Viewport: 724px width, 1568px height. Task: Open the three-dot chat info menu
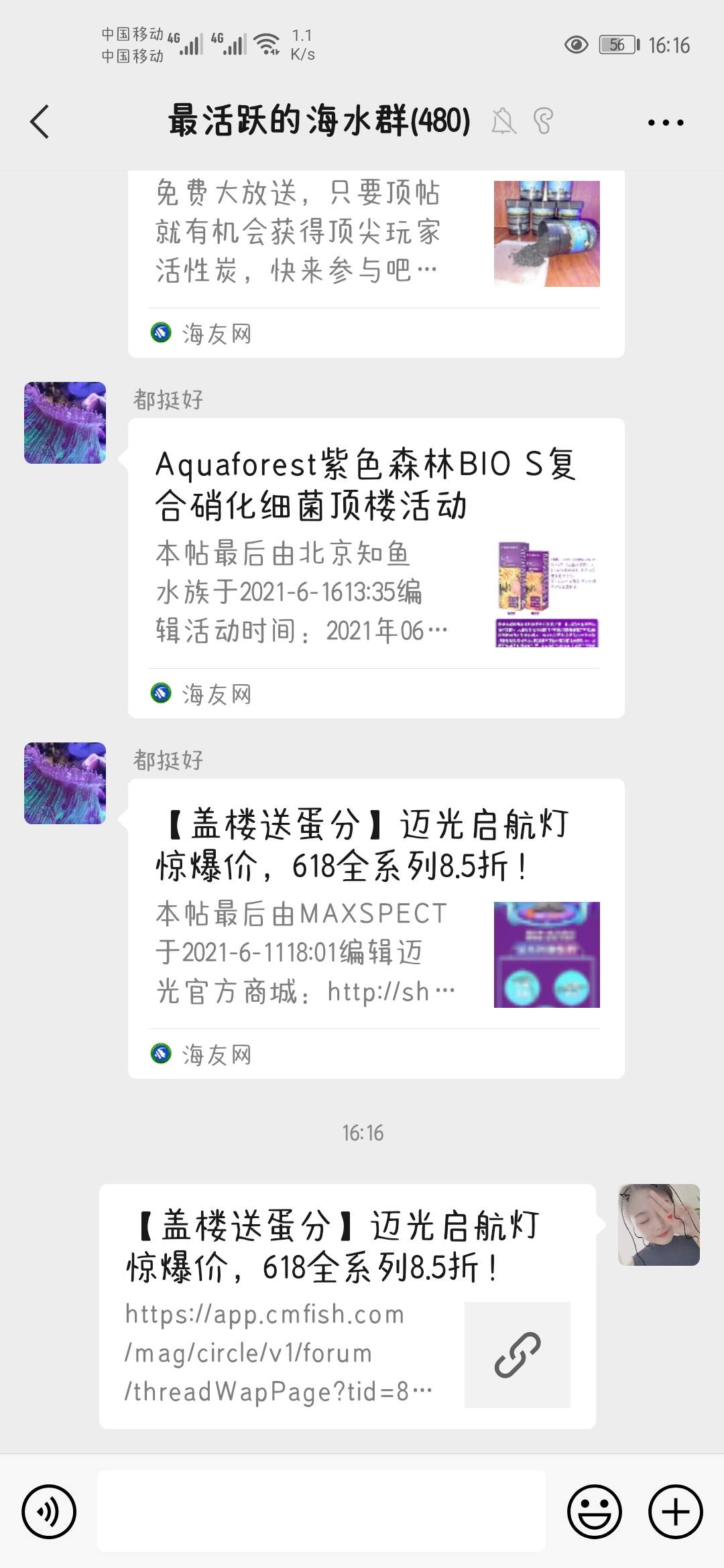coord(665,123)
